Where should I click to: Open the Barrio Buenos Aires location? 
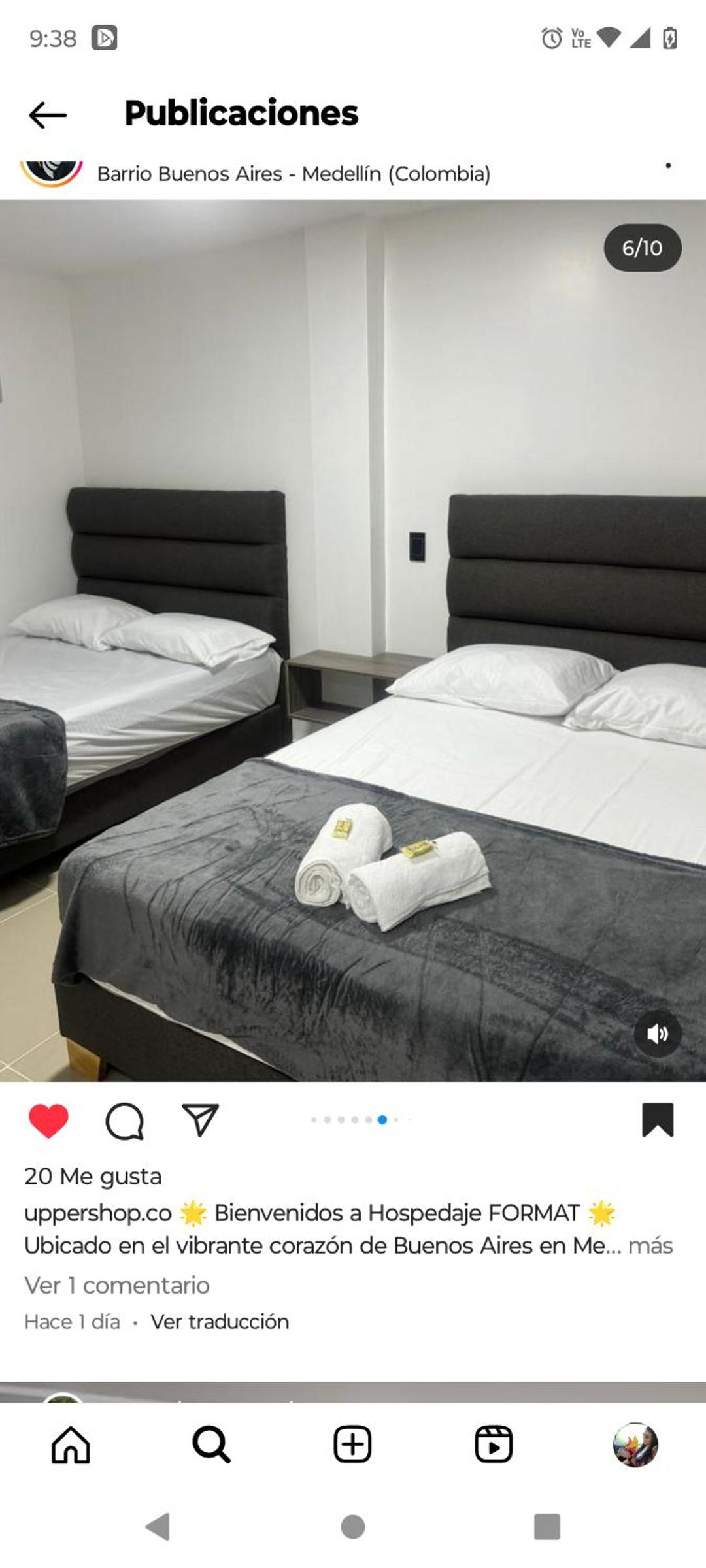(x=294, y=174)
